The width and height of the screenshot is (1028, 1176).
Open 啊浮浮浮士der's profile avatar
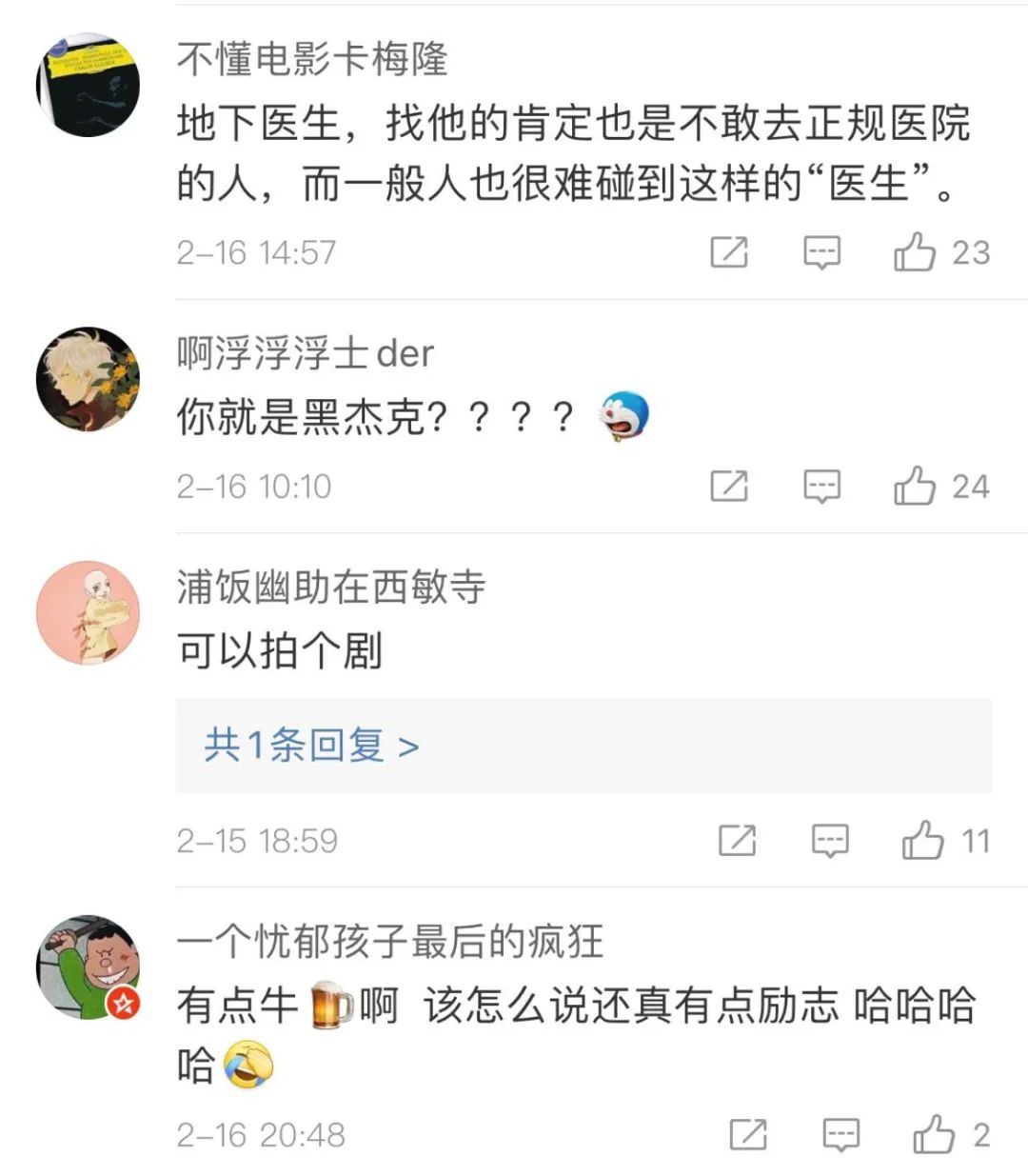(x=88, y=379)
